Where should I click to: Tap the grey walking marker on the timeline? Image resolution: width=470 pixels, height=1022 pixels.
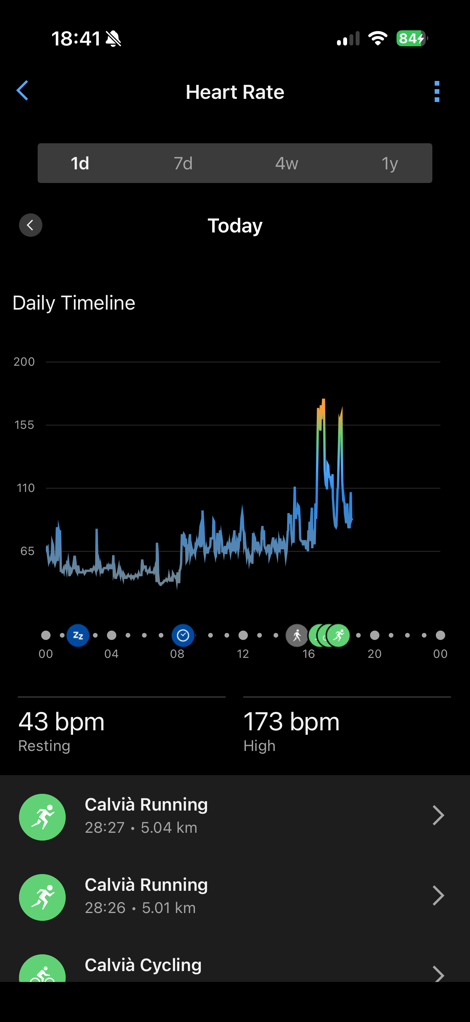click(x=297, y=635)
